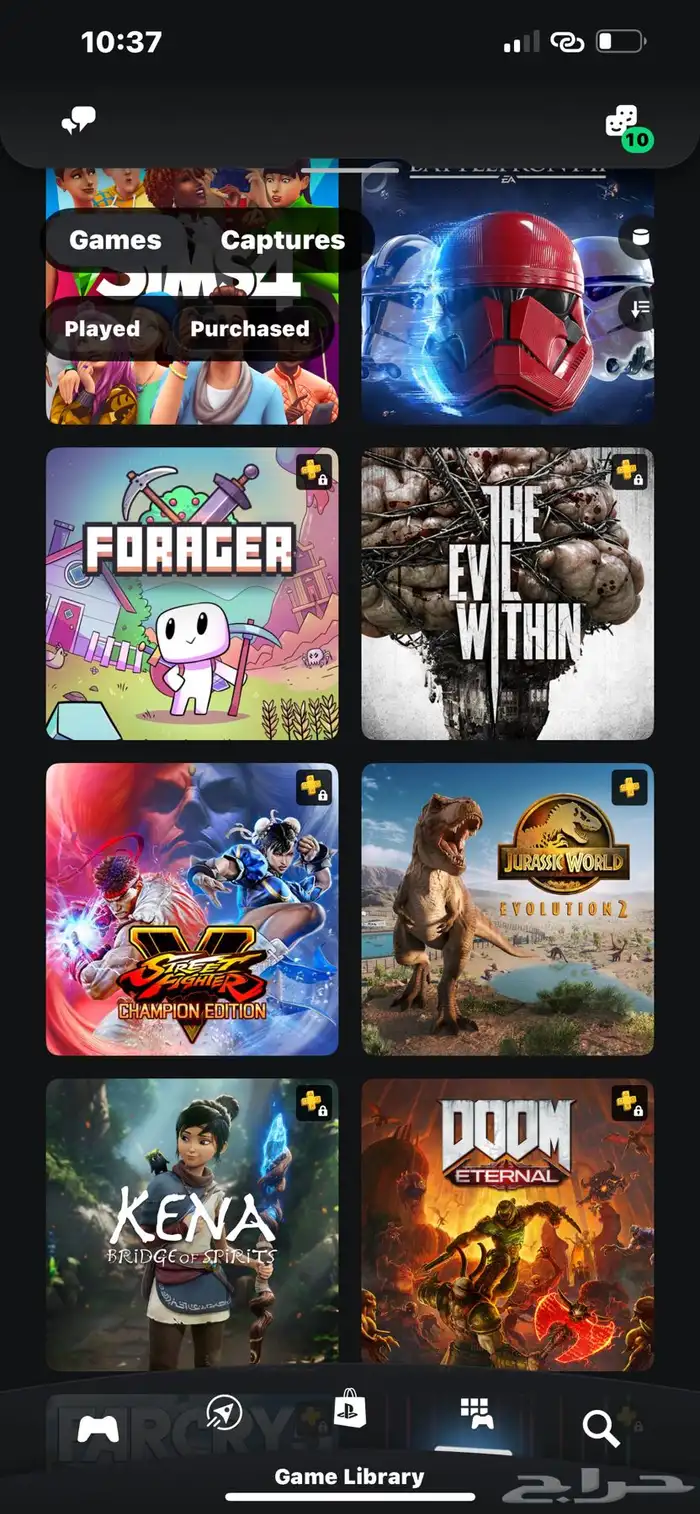Open the Forager game tile
The height and width of the screenshot is (1514, 700).
(192, 593)
